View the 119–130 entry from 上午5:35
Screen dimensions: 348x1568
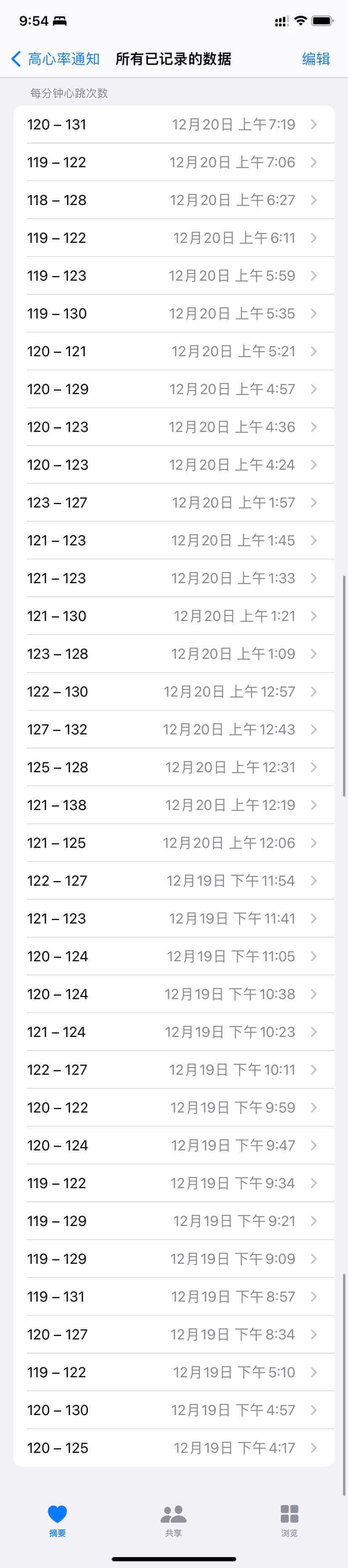(174, 313)
